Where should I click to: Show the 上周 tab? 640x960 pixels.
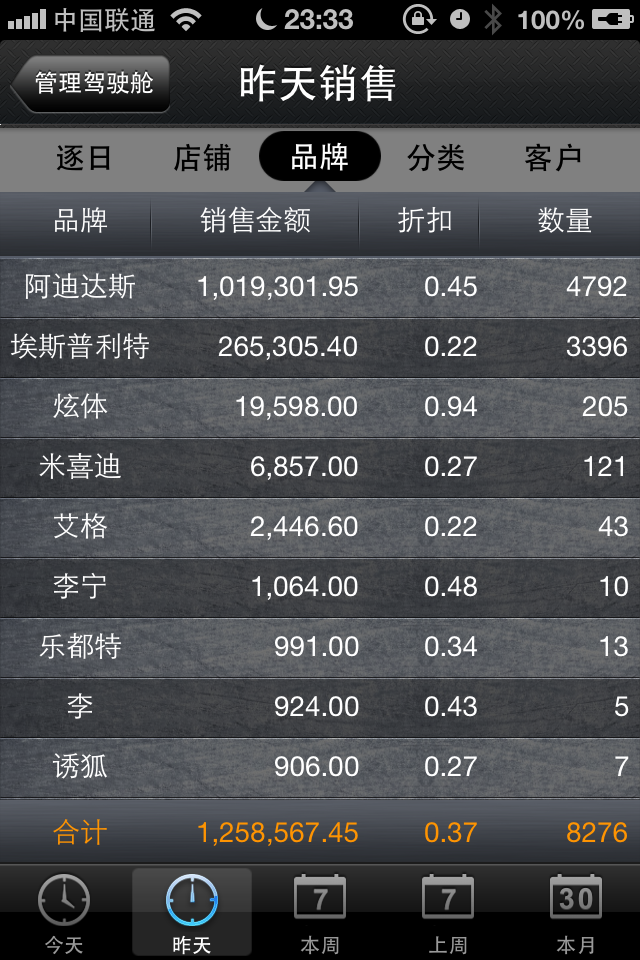click(x=448, y=913)
